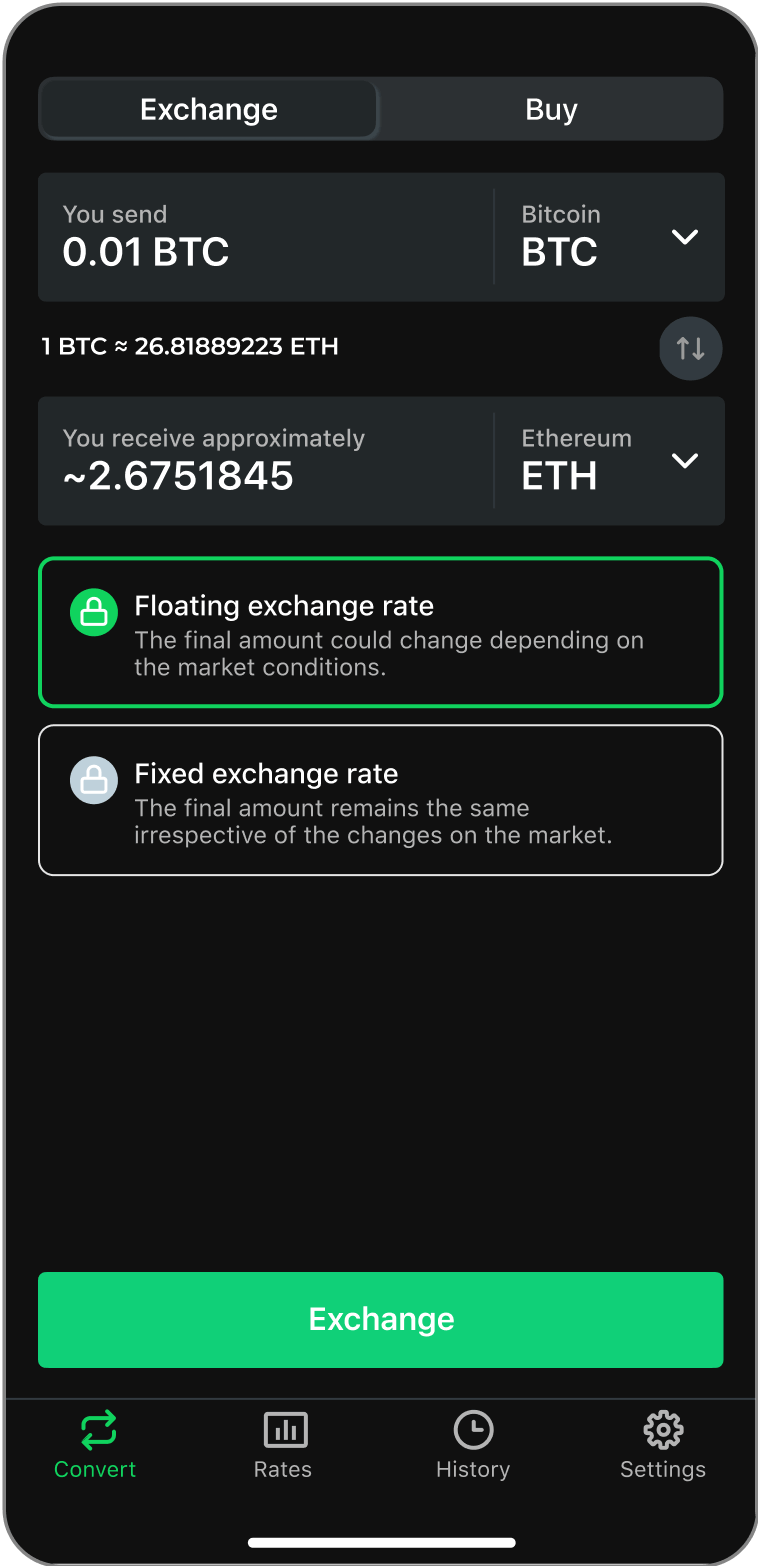Expand the Bitcoin chevron selector
Screen dimensions: 758x1566
pos(685,237)
